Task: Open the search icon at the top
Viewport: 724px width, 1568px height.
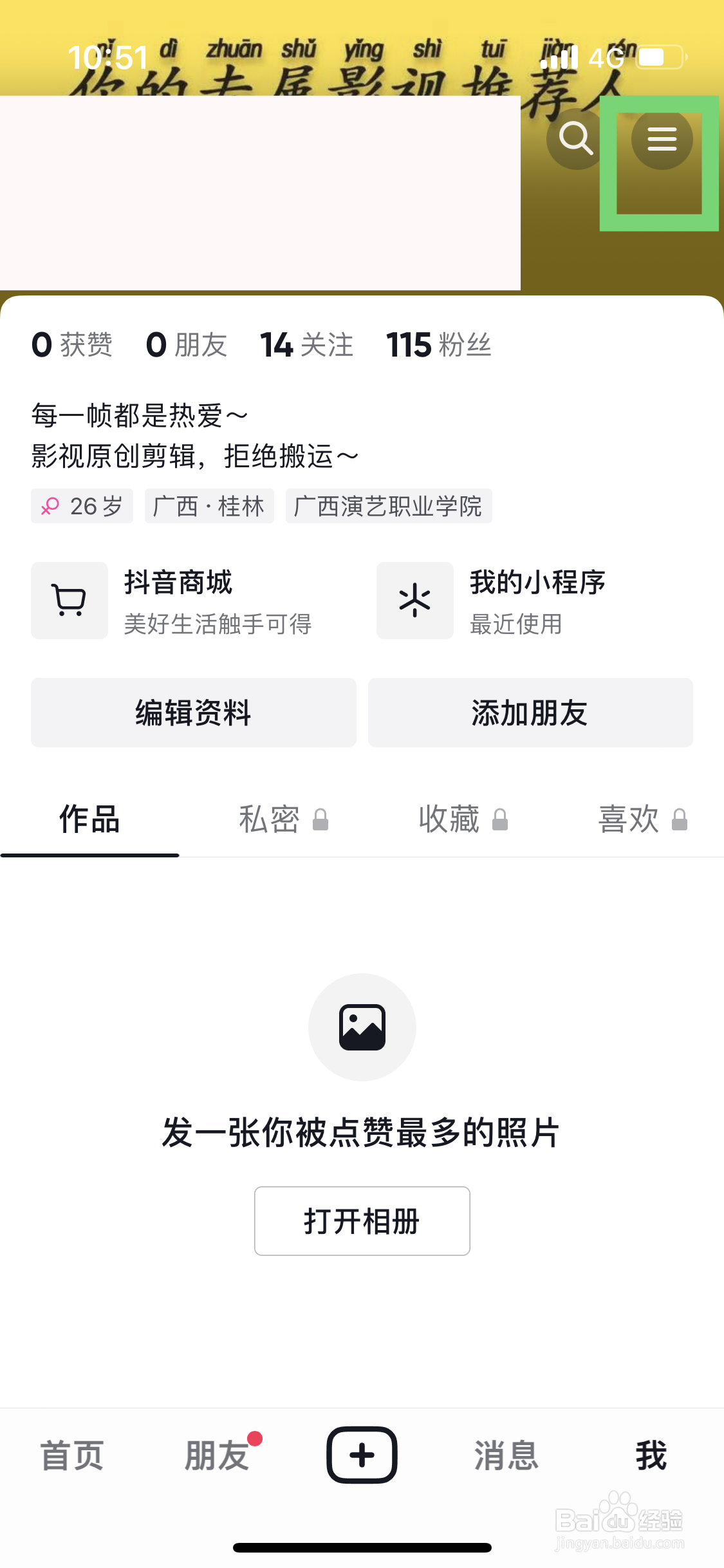Action: [575, 138]
